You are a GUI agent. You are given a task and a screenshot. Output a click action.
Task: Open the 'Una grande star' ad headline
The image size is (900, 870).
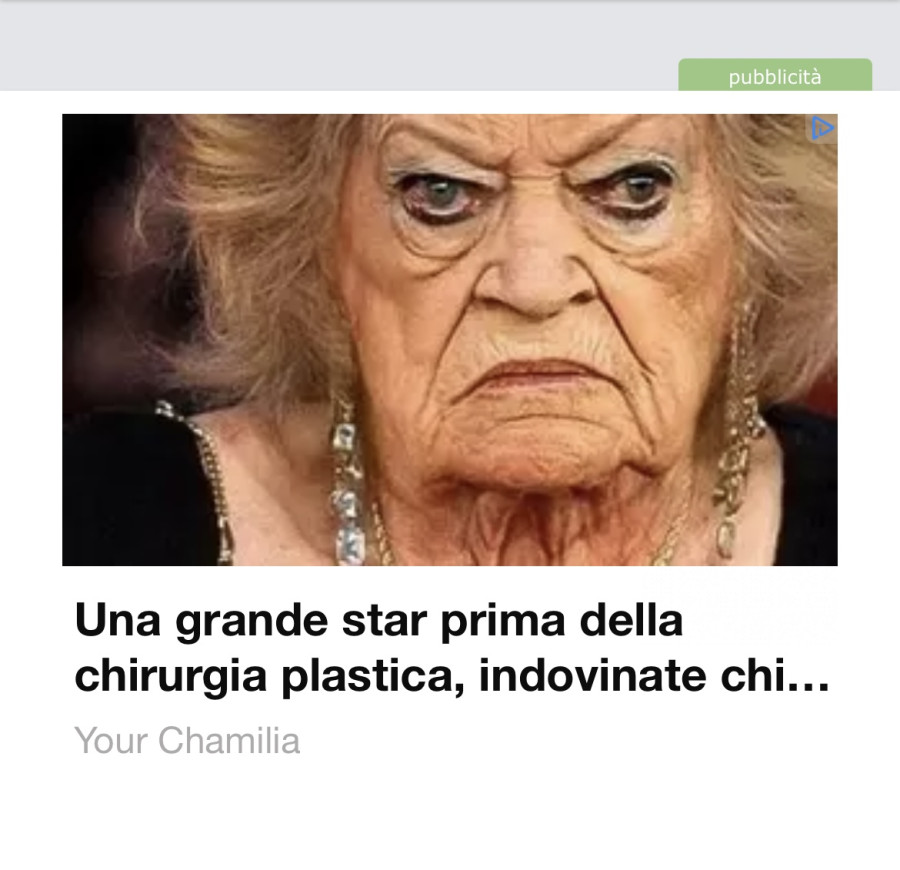[452, 649]
